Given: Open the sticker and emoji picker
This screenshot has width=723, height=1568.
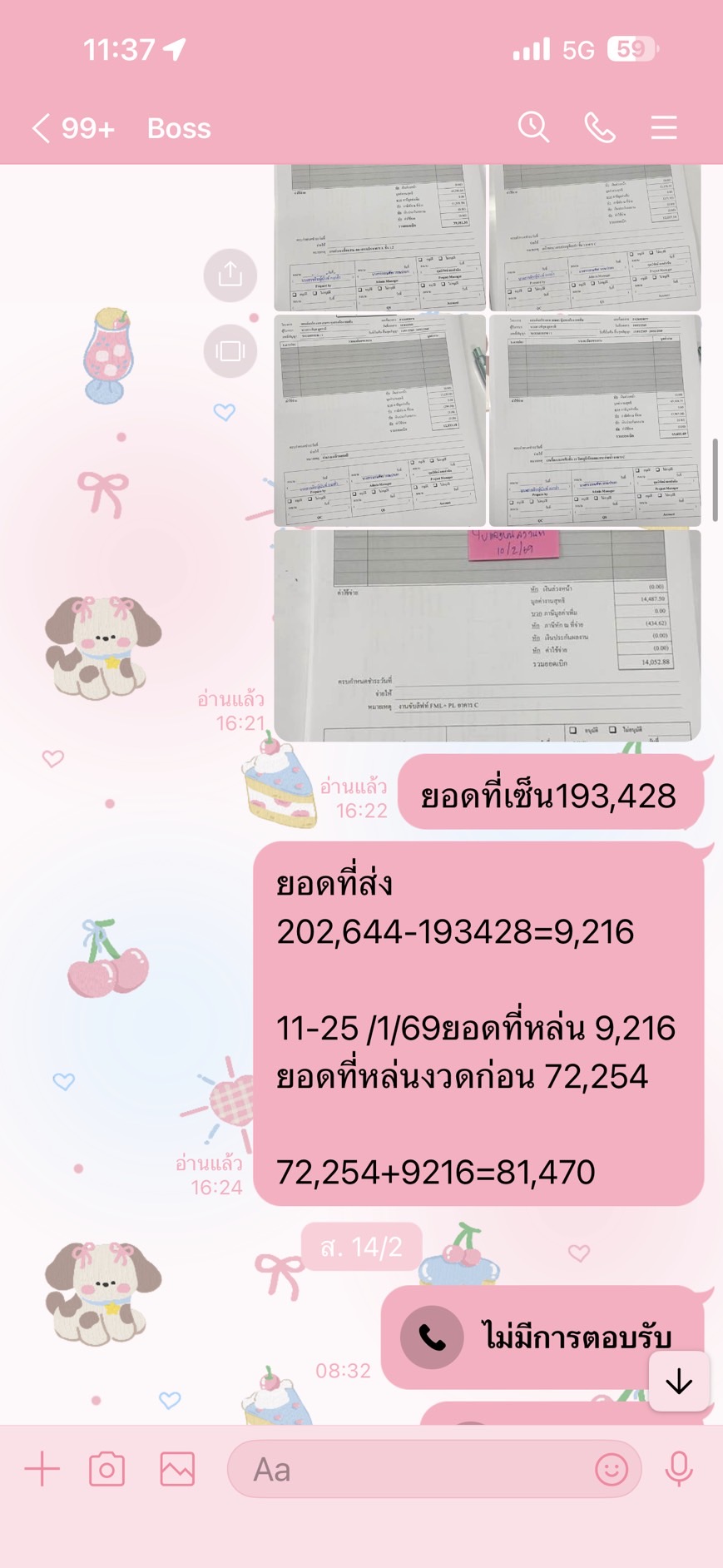Looking at the screenshot, I should (x=612, y=1470).
